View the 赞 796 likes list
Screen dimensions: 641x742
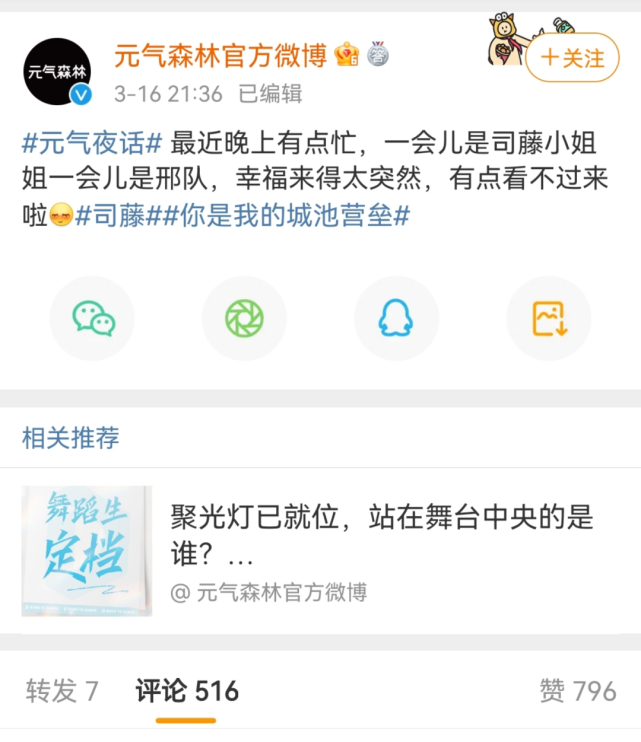[x=577, y=691]
